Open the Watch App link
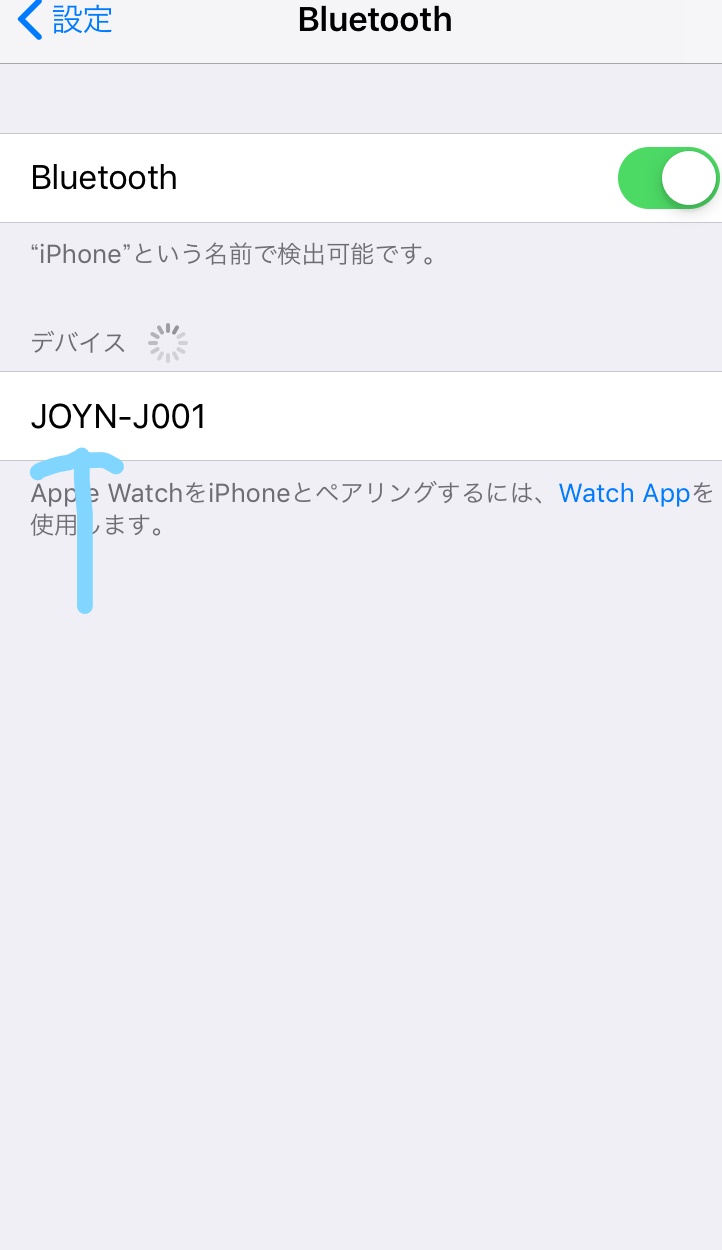This screenshot has height=1250, width=722. 625,493
